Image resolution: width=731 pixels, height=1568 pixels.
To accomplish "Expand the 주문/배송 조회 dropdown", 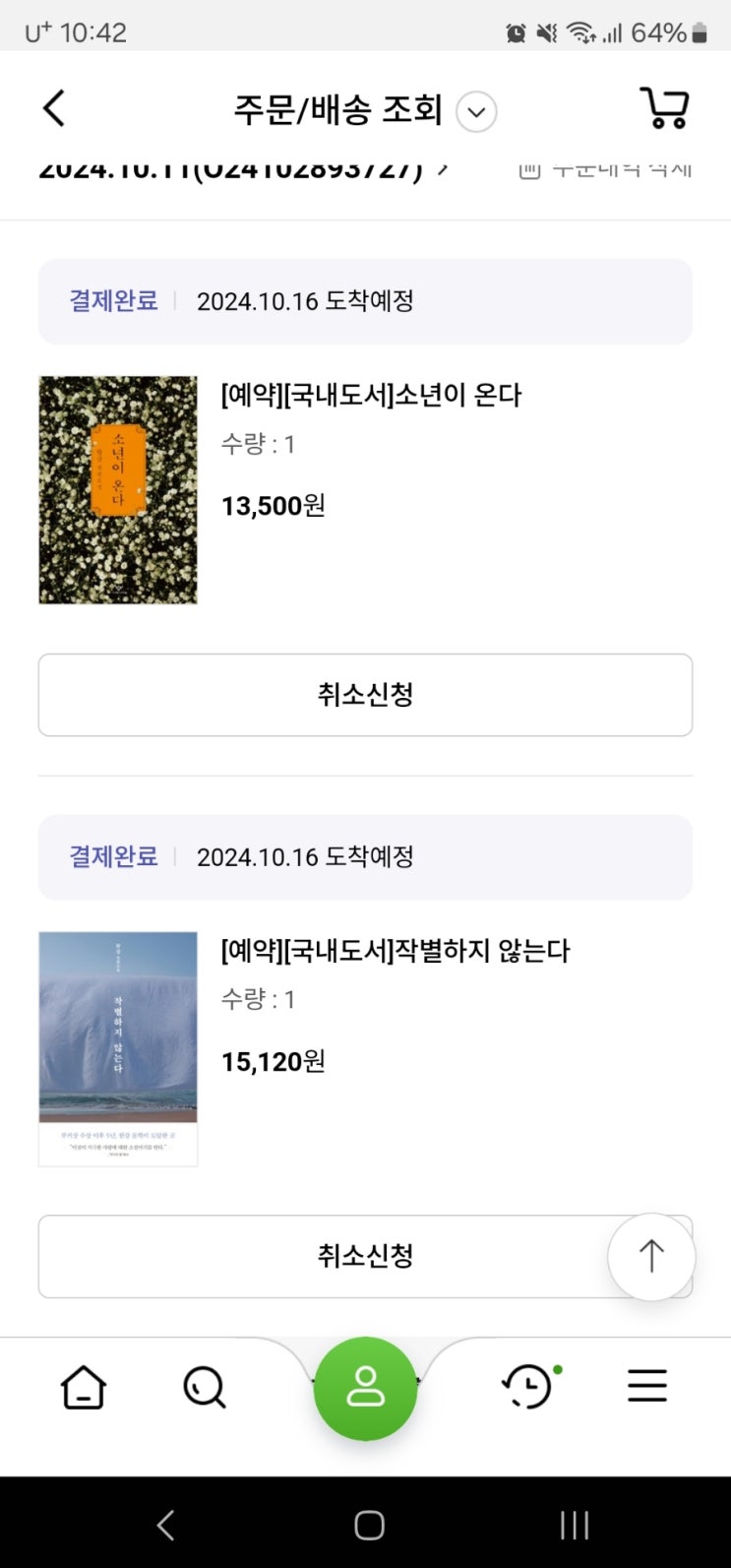I will [476, 111].
